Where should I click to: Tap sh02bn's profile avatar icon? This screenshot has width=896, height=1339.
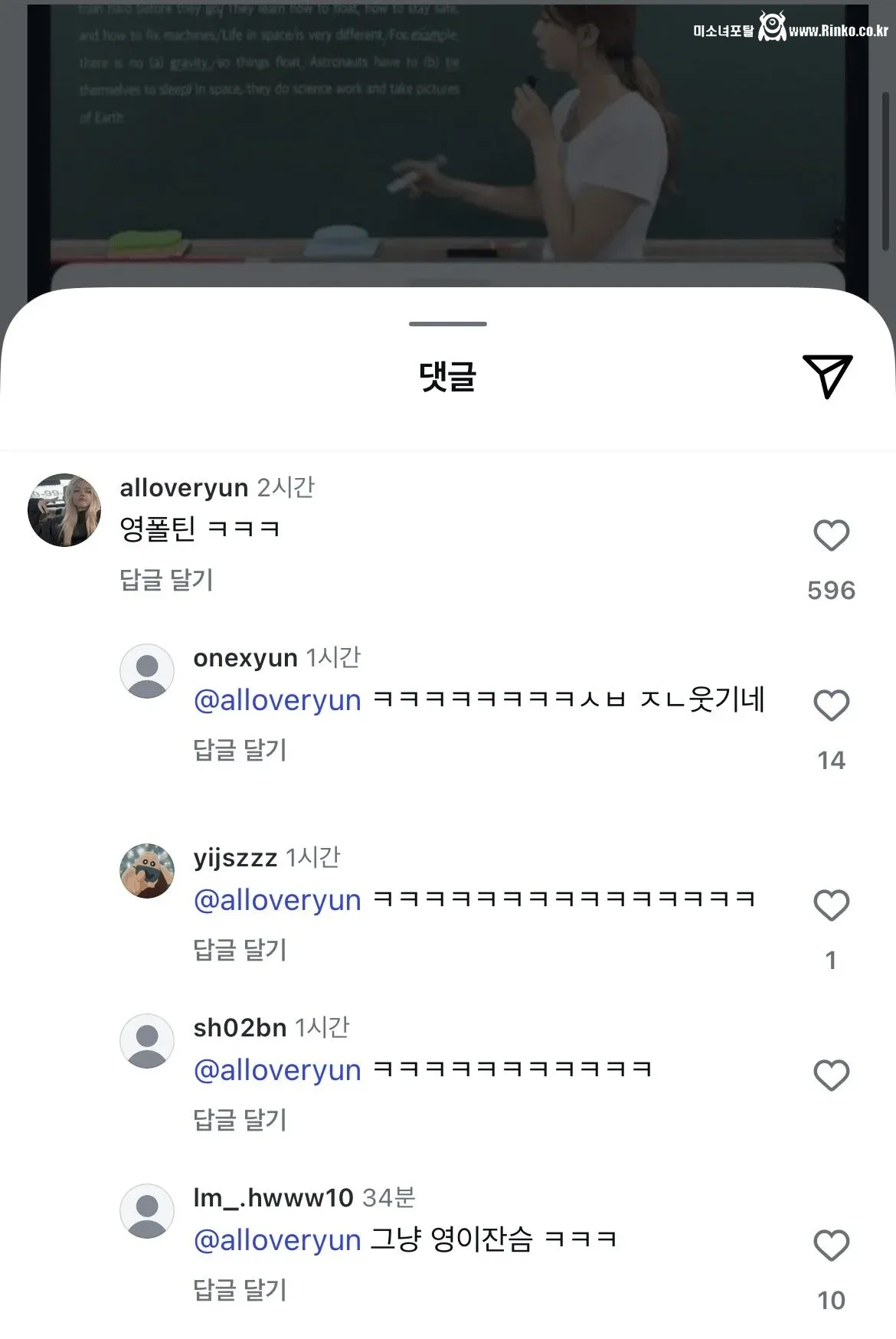point(146,1041)
